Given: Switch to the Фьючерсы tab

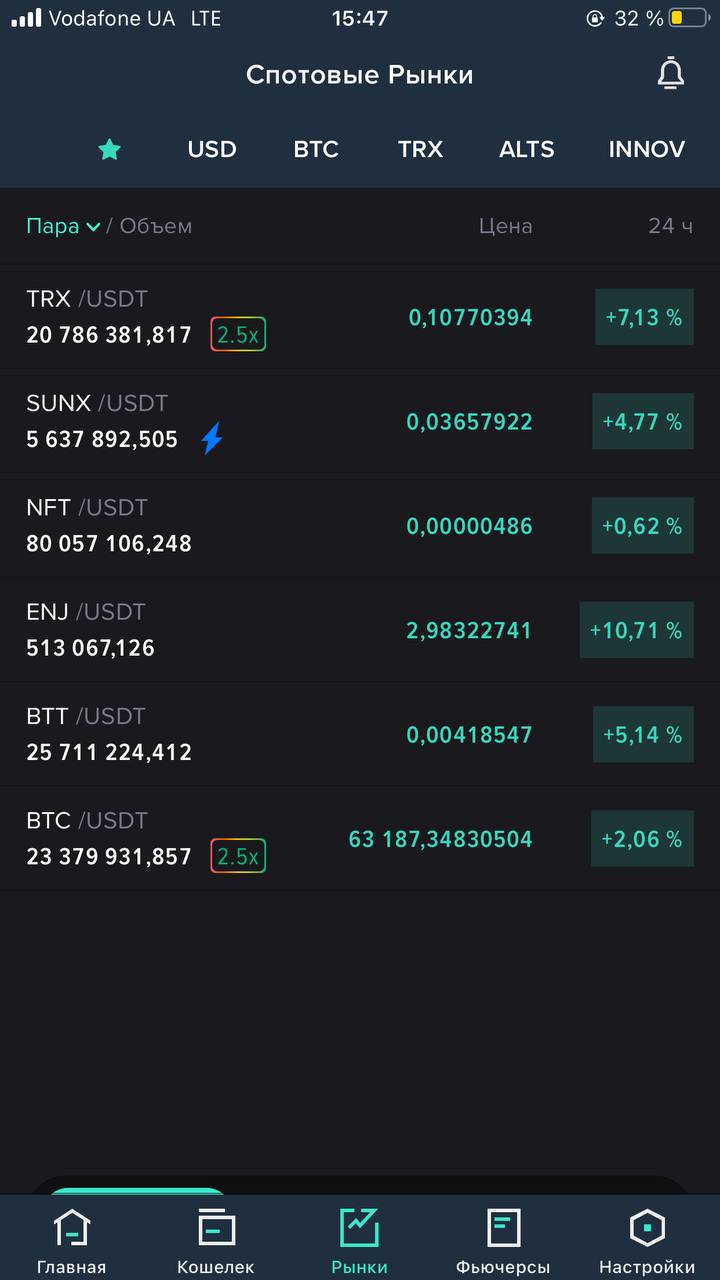Looking at the screenshot, I should point(503,1240).
